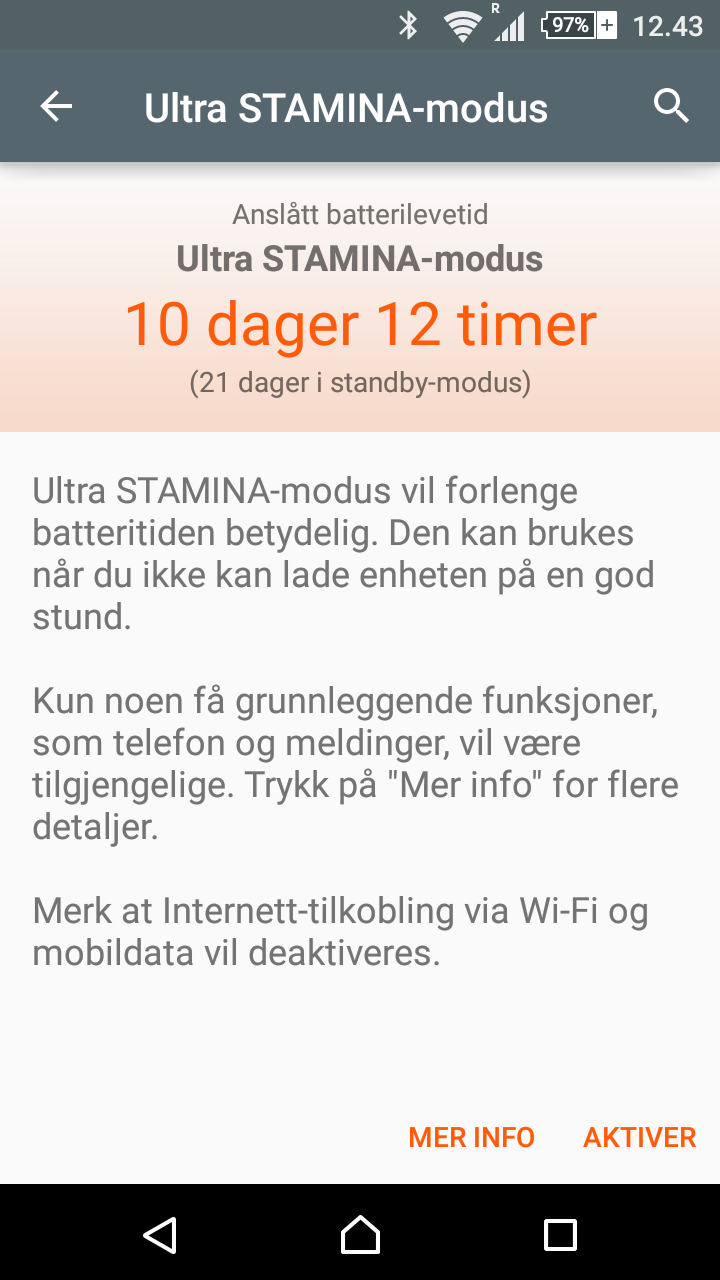The image size is (720, 1280).
Task: Tap the system home button
Action: 360,1234
